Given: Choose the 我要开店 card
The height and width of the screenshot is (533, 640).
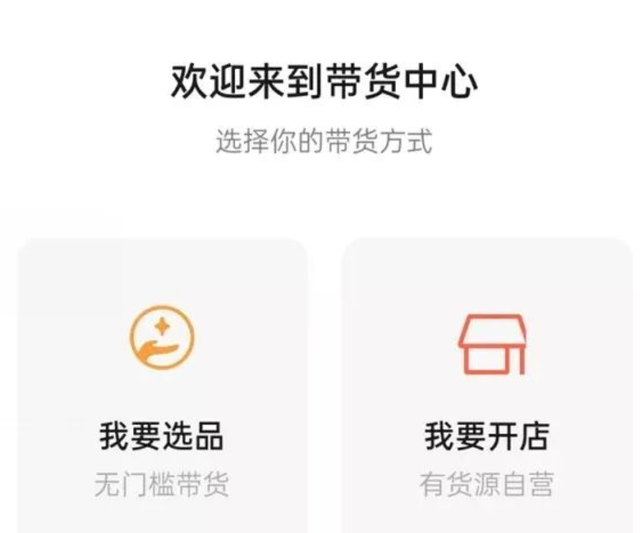Looking at the screenshot, I should tap(487, 400).
